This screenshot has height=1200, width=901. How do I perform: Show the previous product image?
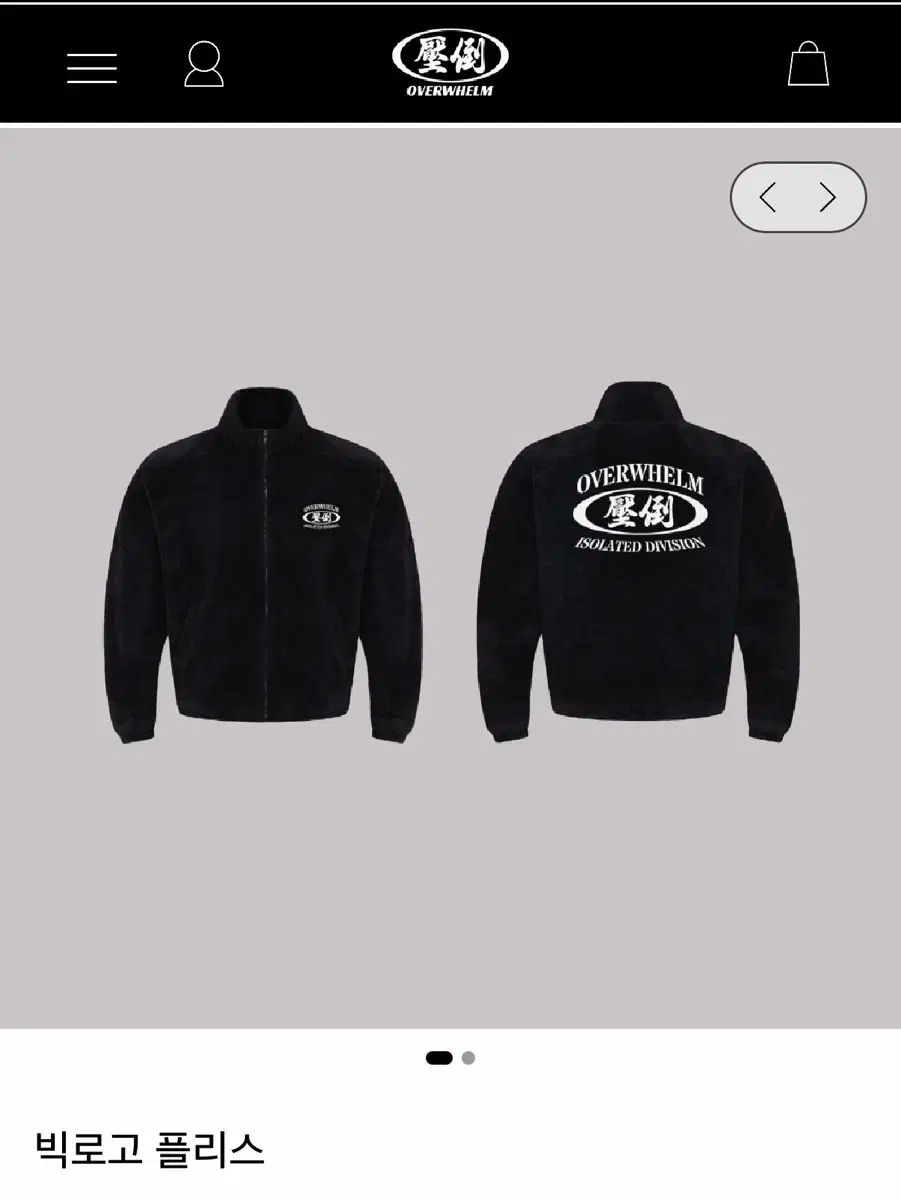click(x=768, y=198)
